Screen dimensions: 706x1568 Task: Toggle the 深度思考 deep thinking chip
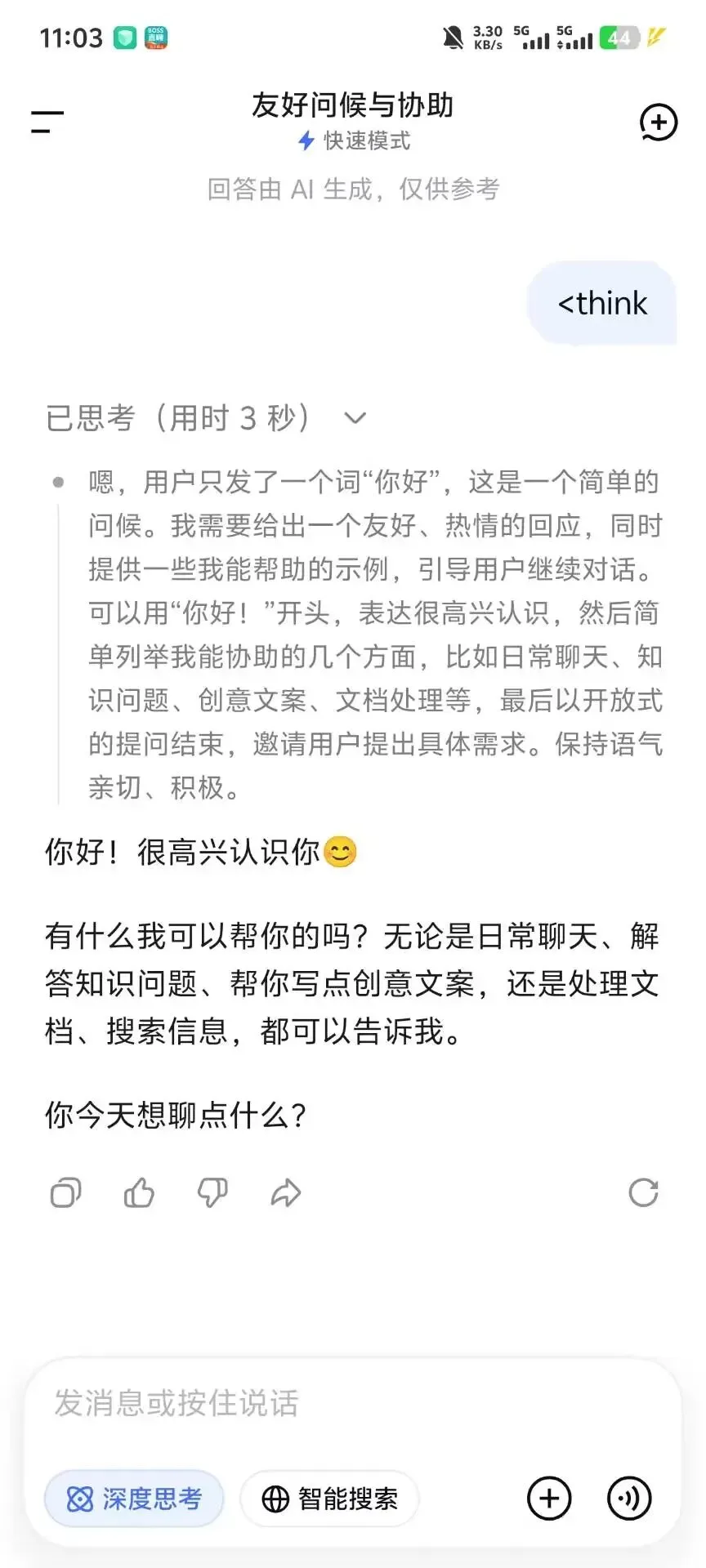134,1499
